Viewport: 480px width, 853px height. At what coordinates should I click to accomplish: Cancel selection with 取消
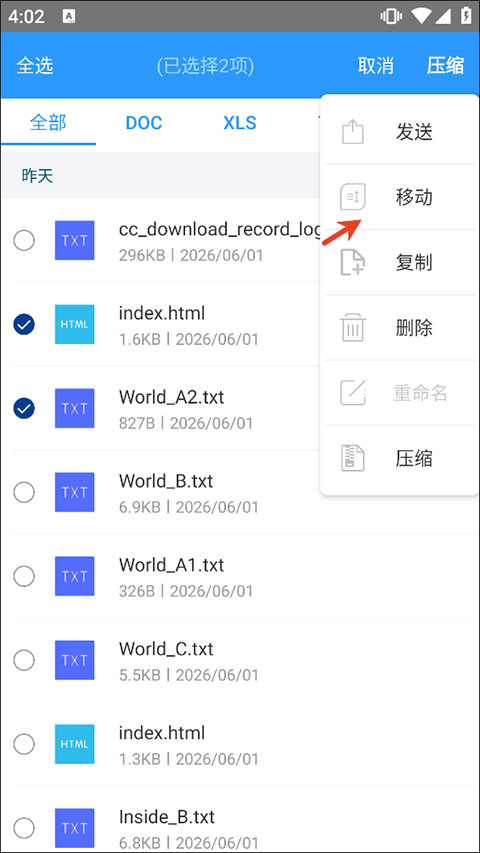[376, 65]
